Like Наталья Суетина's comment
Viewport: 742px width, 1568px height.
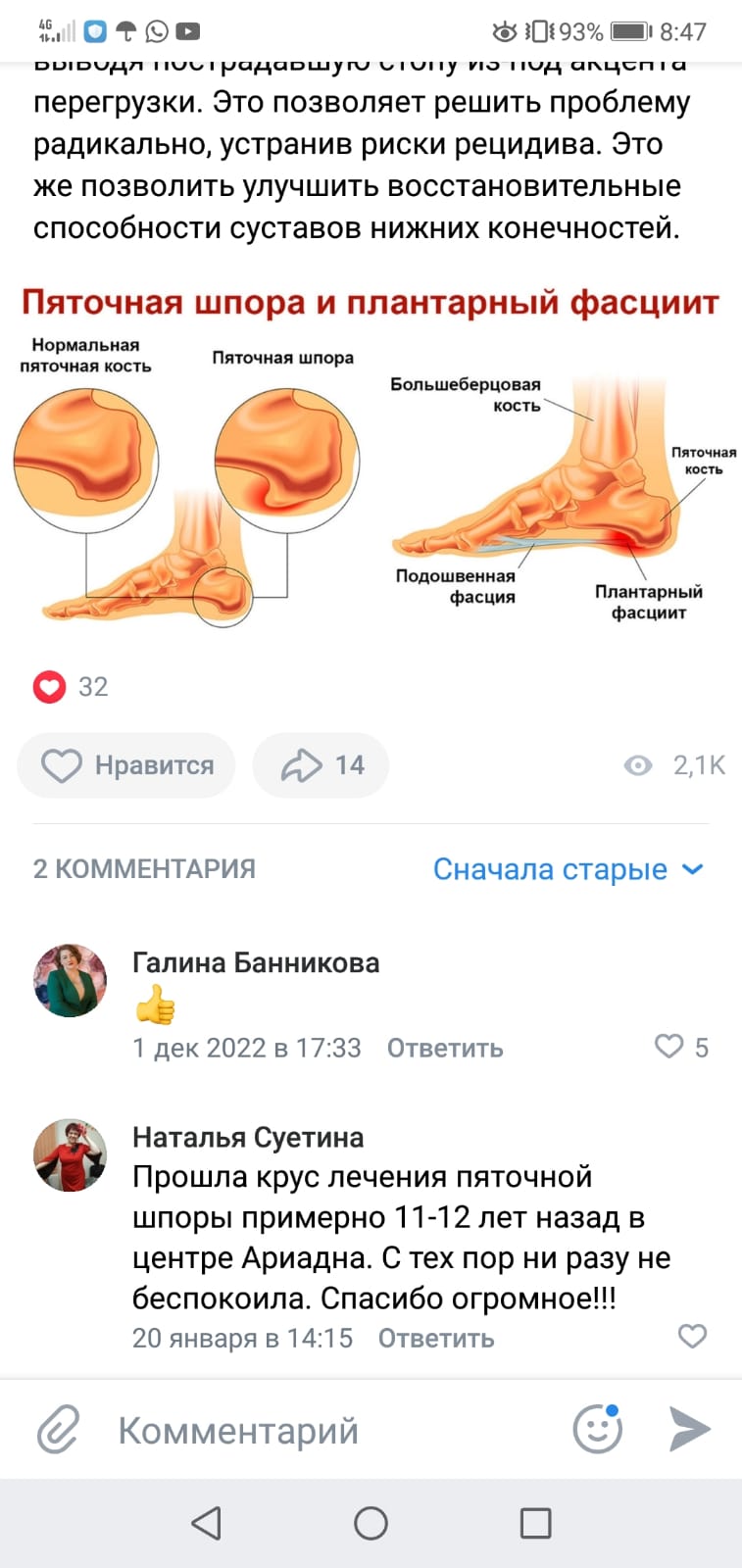point(692,1336)
